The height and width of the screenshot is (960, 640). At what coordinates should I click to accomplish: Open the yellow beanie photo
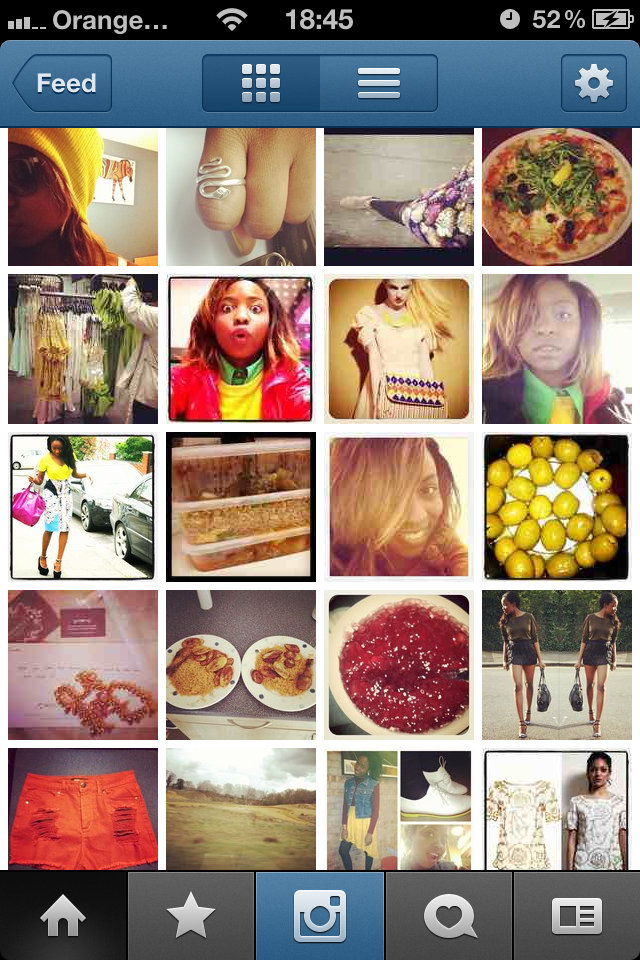click(83, 197)
